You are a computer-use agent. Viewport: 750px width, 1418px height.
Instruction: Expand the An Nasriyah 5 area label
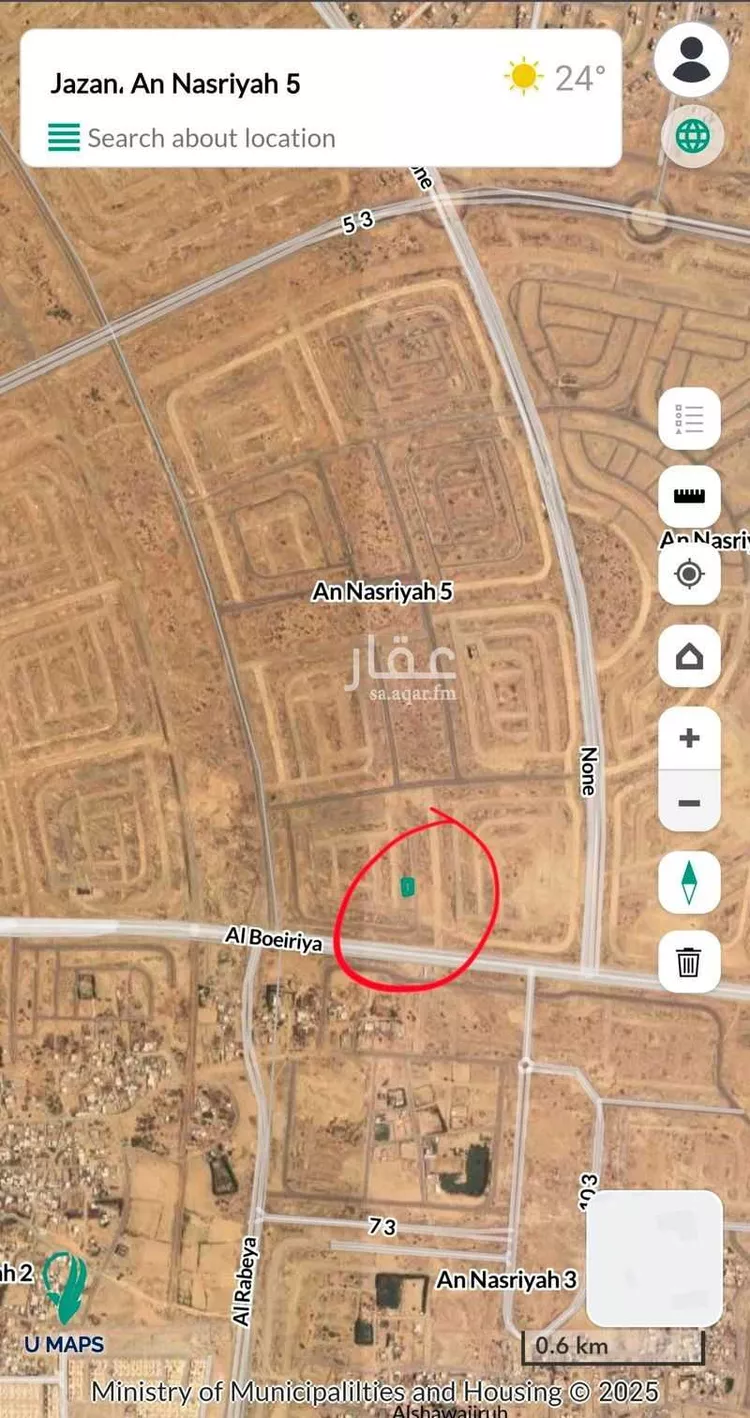pyautogui.click(x=384, y=591)
